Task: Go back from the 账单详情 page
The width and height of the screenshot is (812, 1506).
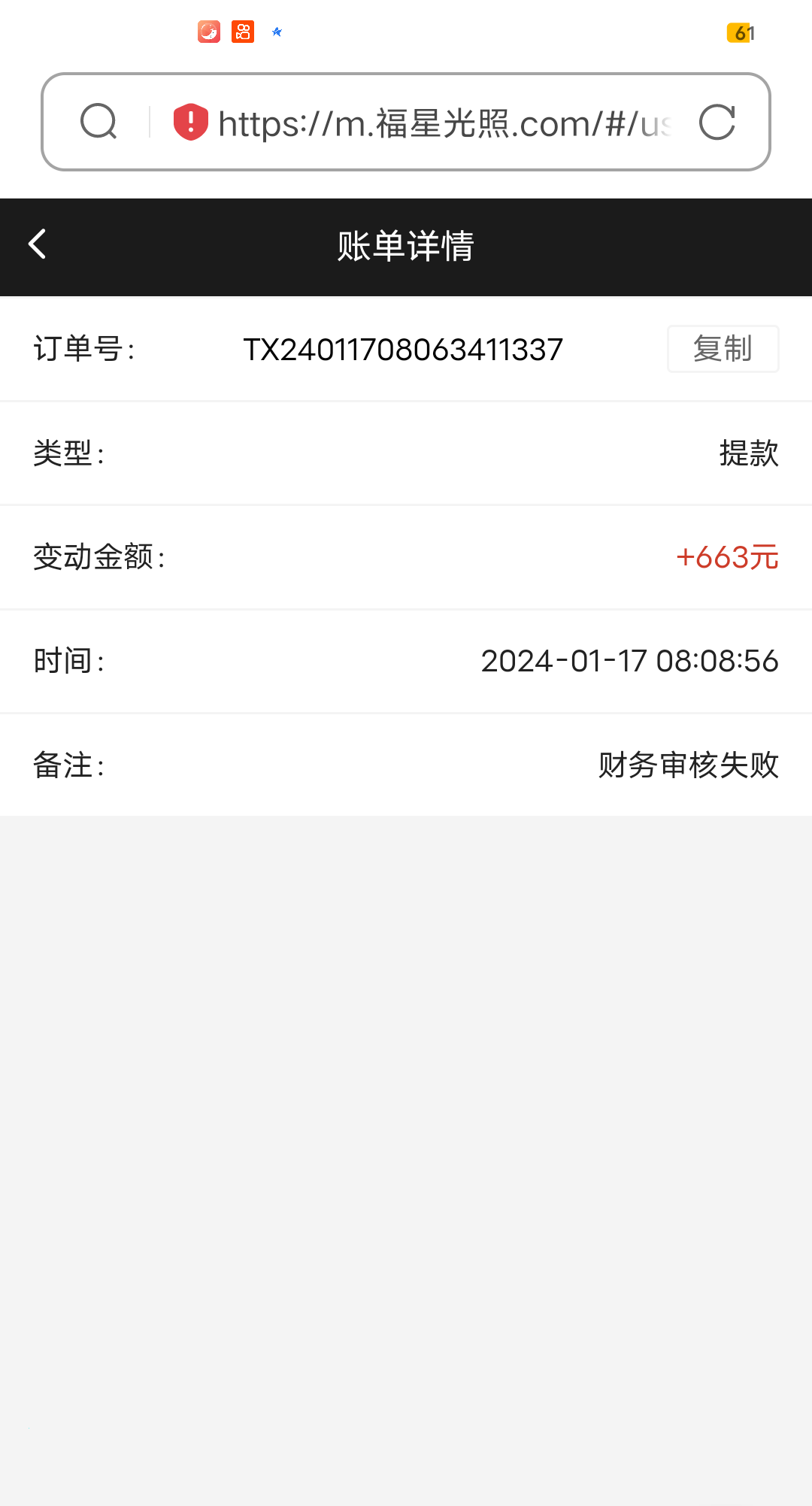Action: (38, 244)
